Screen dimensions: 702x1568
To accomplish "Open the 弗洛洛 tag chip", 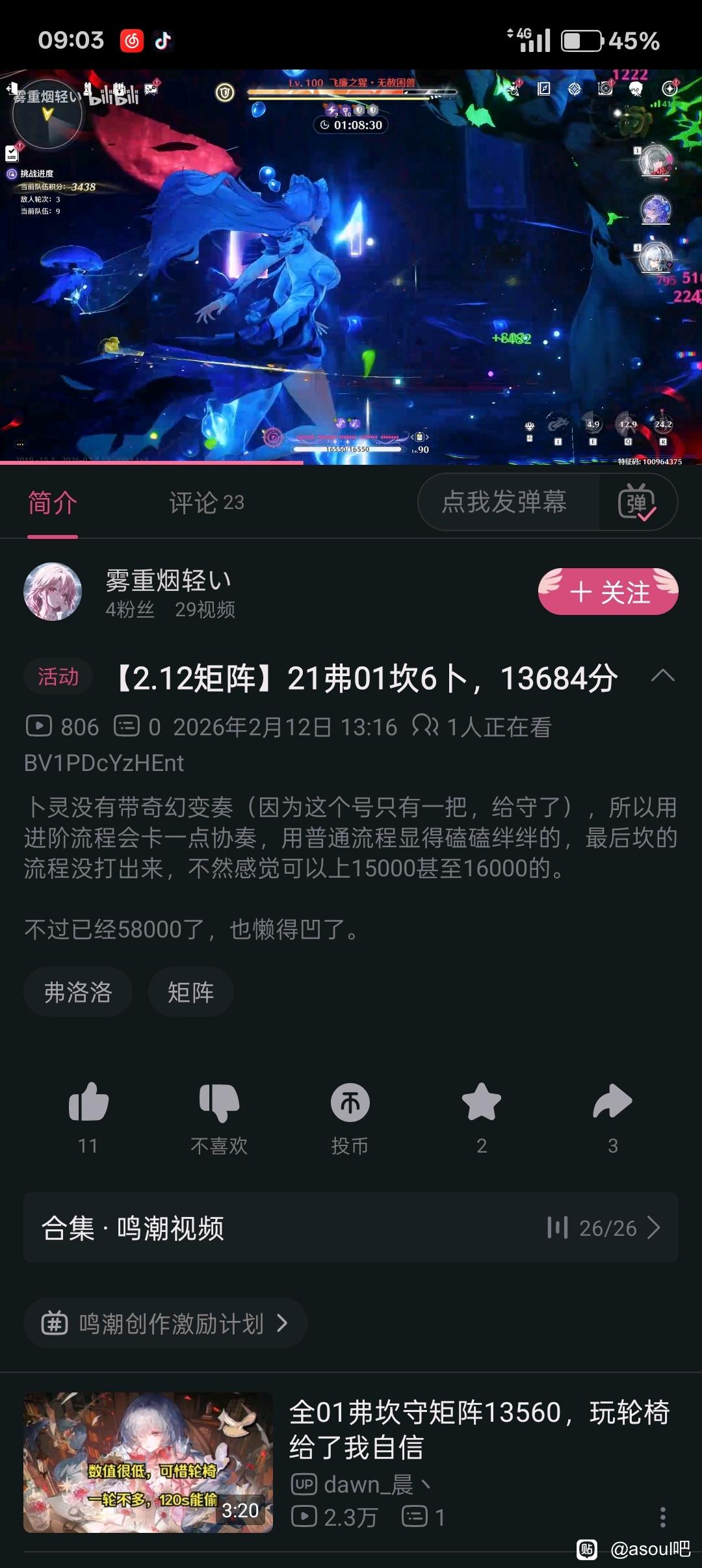I will (78, 992).
